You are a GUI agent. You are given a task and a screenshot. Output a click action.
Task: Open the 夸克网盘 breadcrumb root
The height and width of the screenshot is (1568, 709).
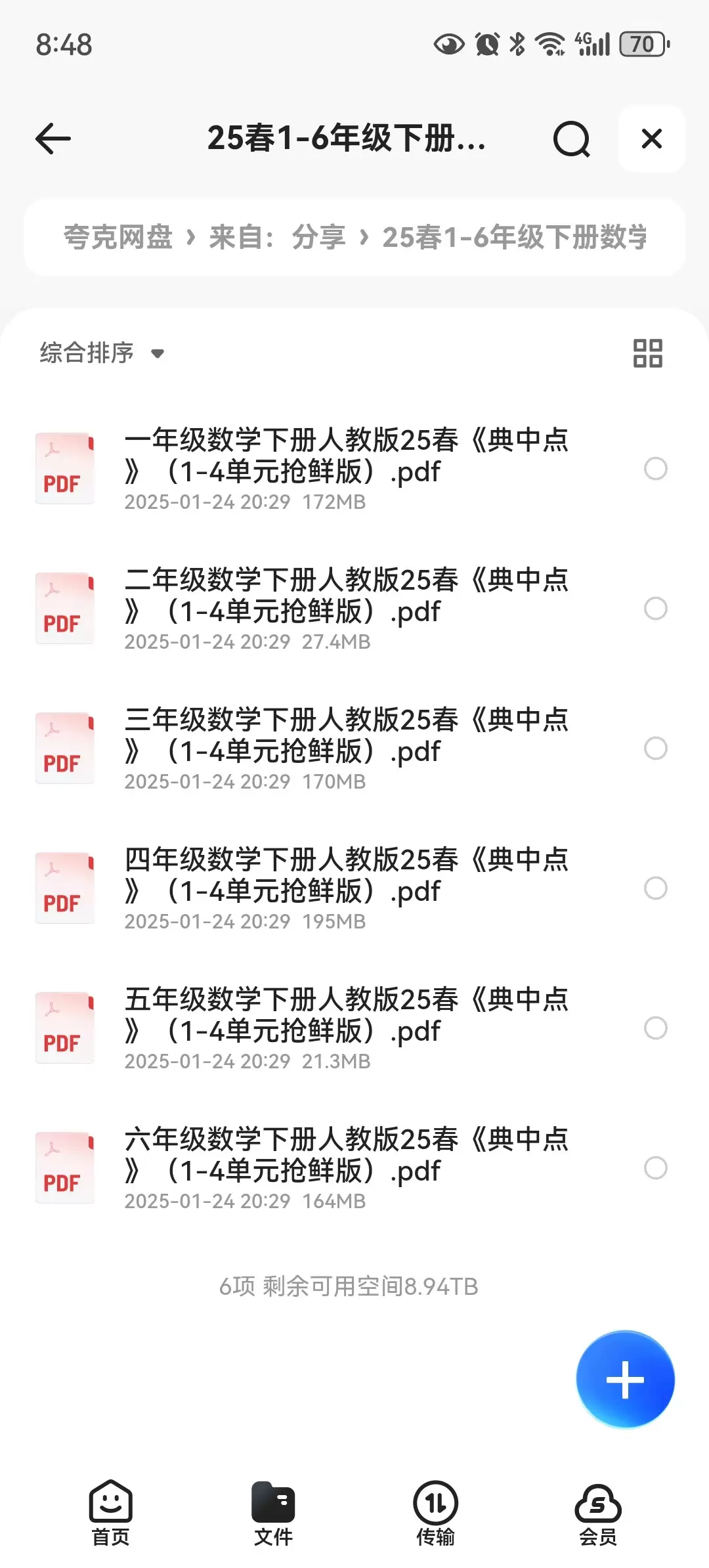click(x=118, y=237)
